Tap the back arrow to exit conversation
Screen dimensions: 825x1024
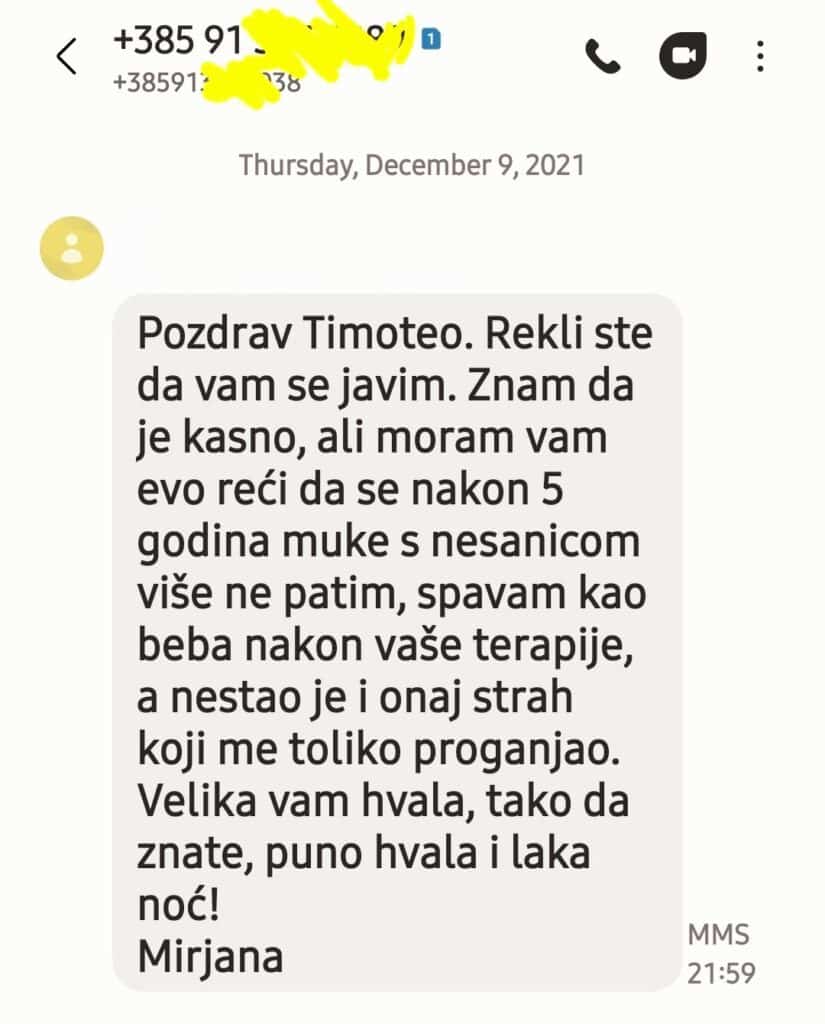click(66, 57)
